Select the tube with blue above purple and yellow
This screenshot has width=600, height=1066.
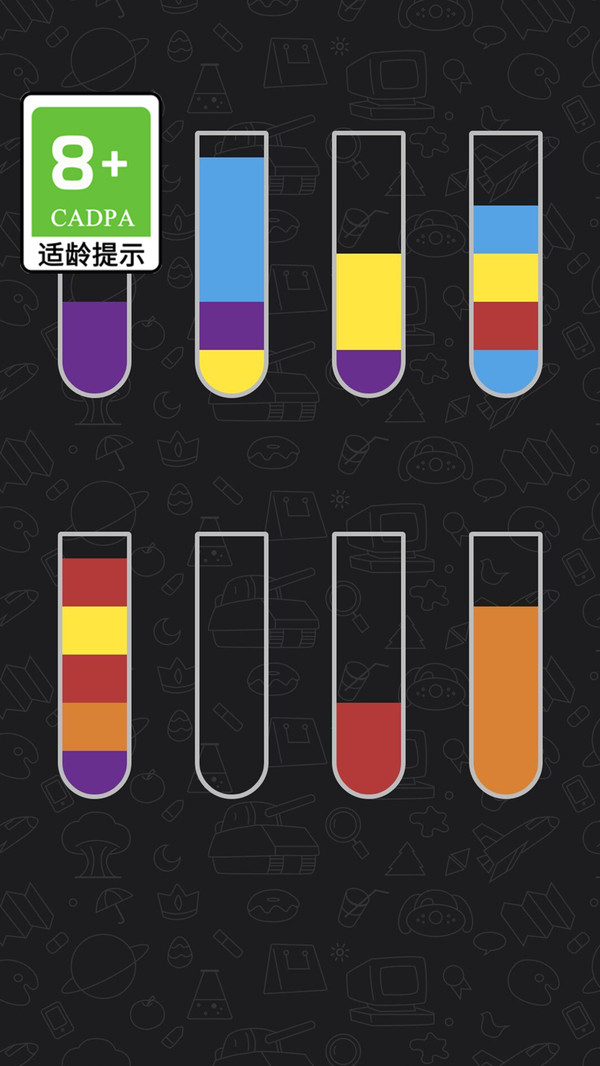click(x=231, y=265)
